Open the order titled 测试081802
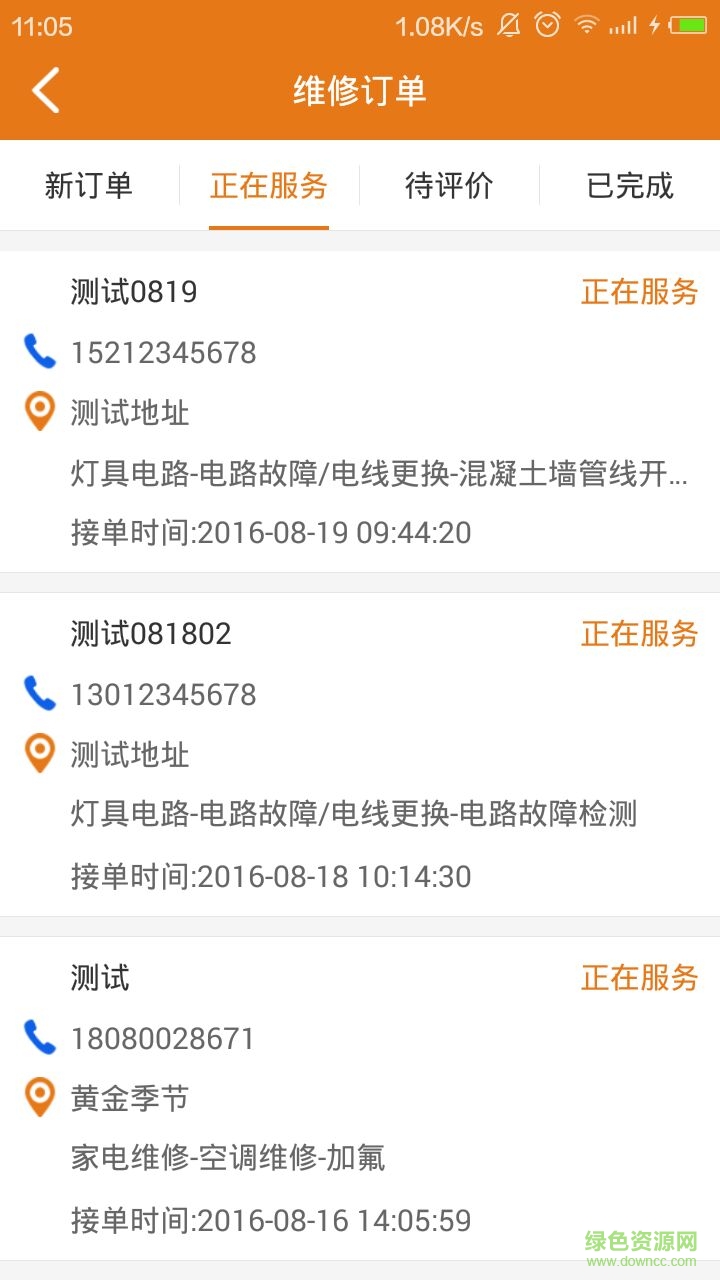This screenshot has height=1280, width=720. coord(150,634)
